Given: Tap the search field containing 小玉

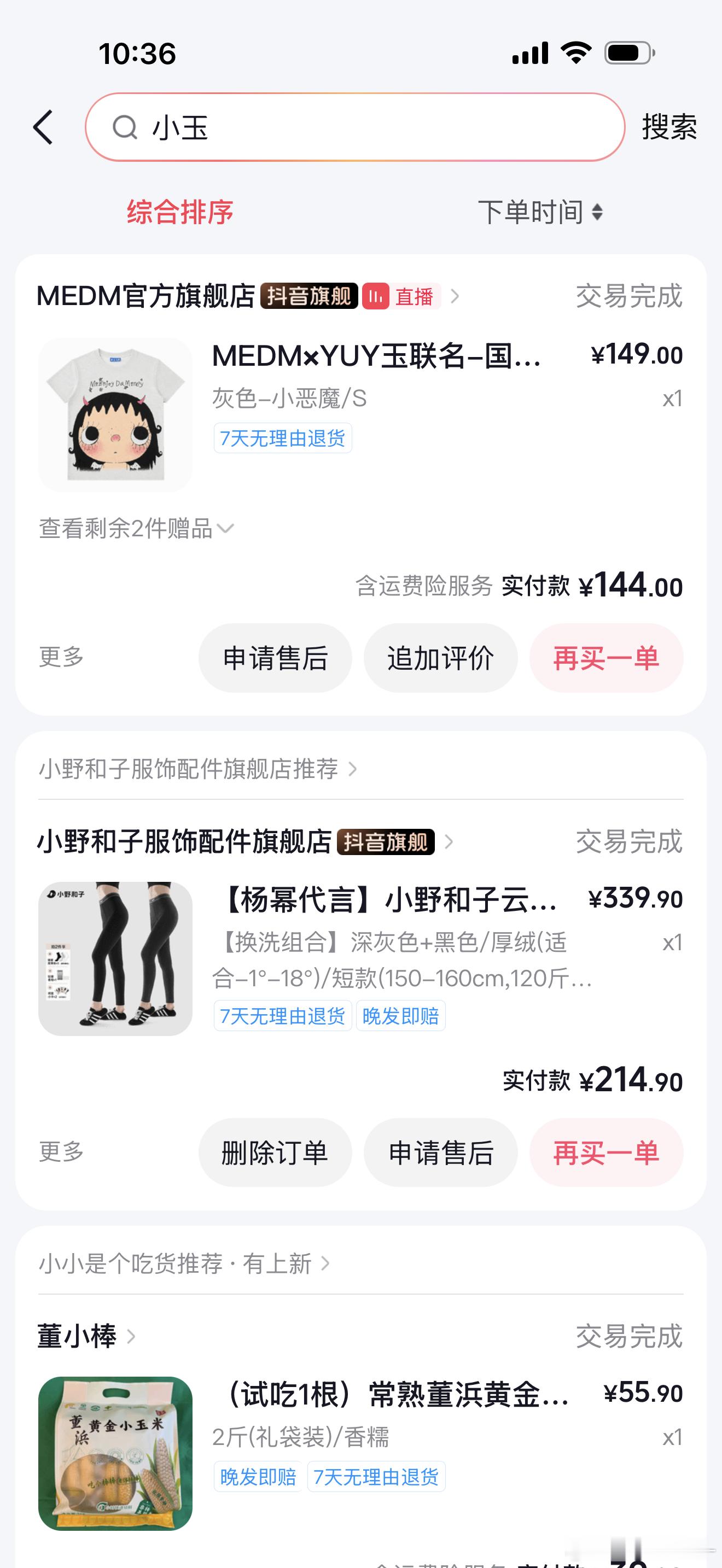Looking at the screenshot, I should pos(355,127).
